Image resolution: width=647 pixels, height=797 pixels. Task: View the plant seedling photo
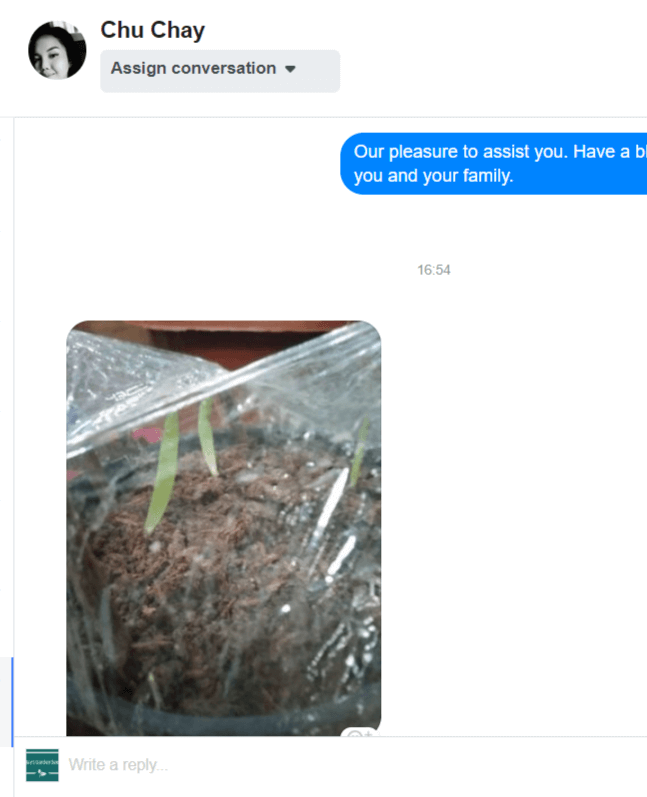pyautogui.click(x=223, y=520)
